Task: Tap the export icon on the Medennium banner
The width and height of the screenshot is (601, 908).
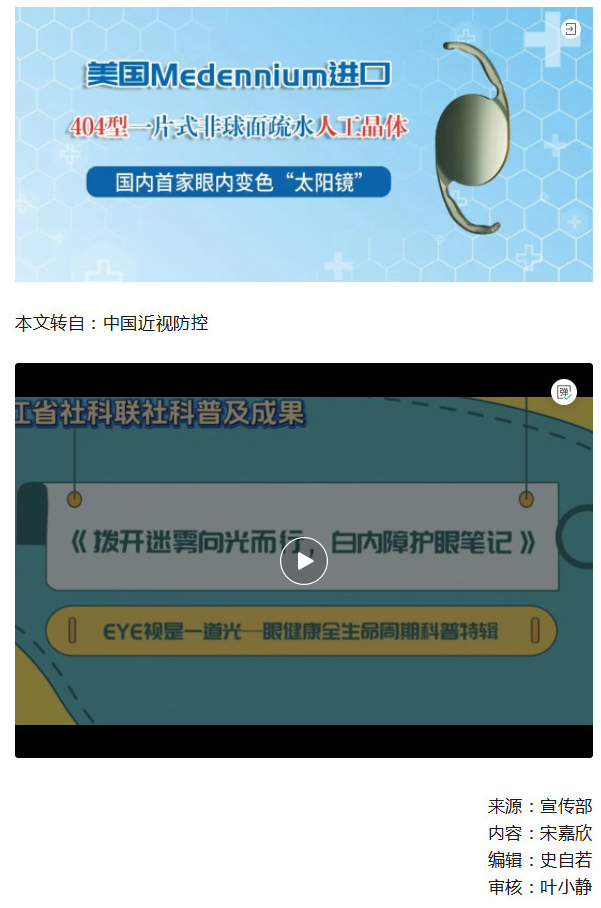Action: pyautogui.click(x=569, y=29)
